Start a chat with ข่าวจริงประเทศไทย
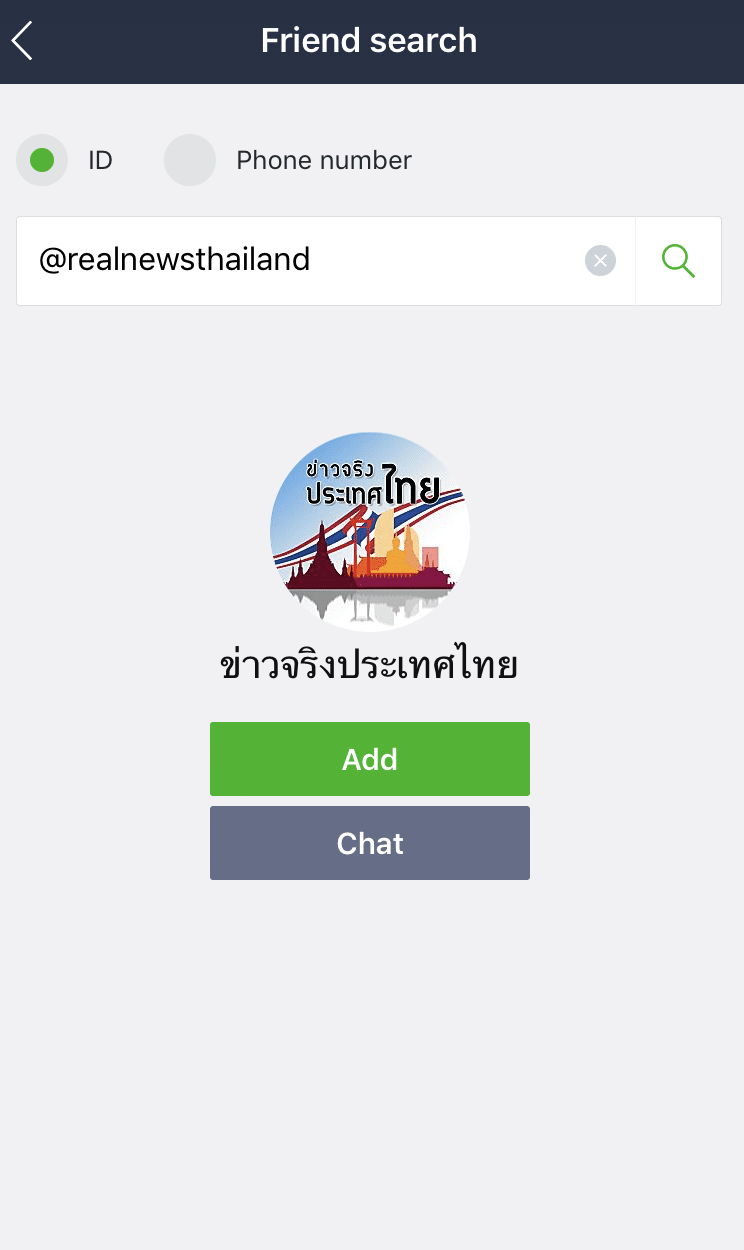This screenshot has height=1250, width=744. pos(369,843)
